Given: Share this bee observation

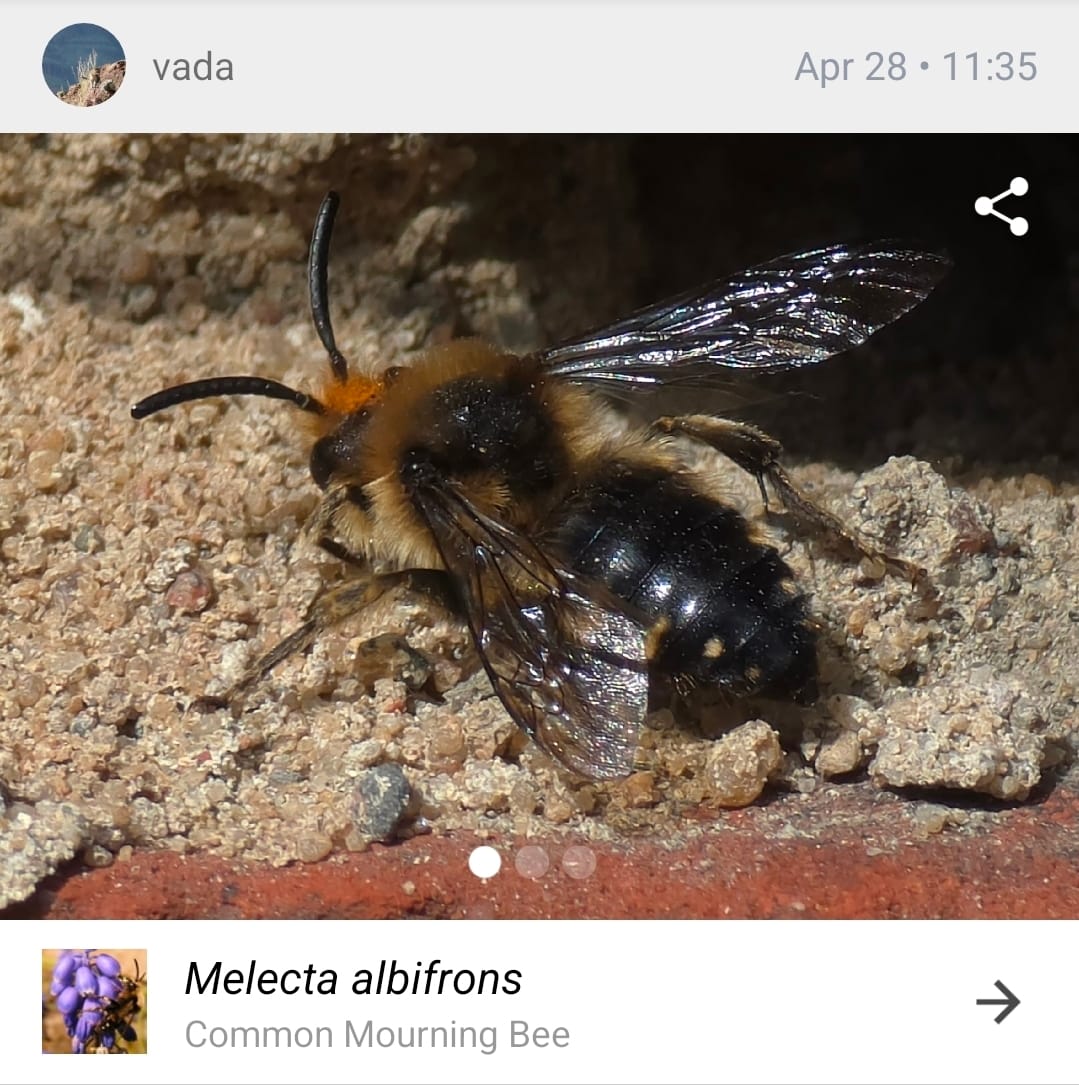Looking at the screenshot, I should point(1002,207).
